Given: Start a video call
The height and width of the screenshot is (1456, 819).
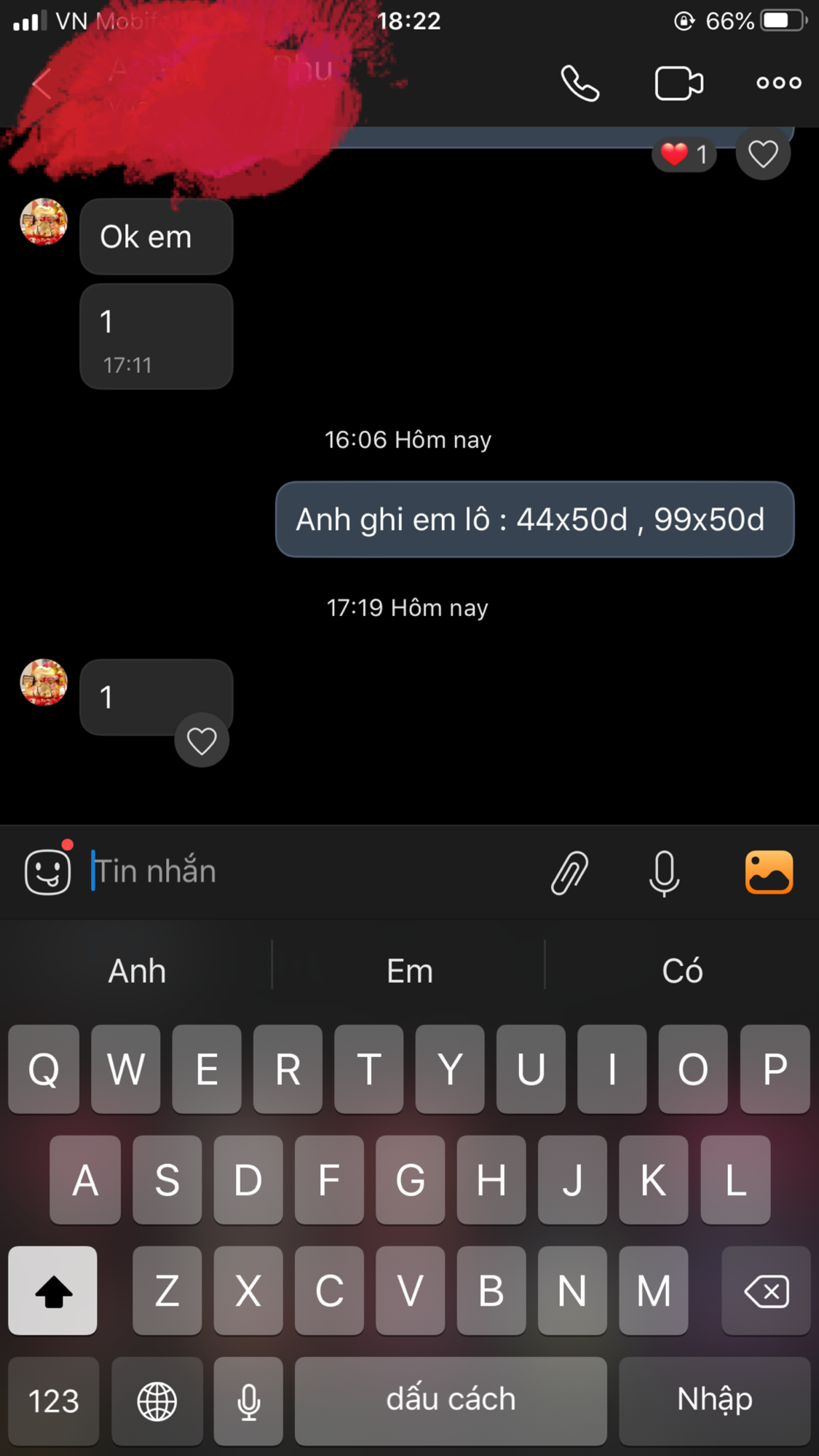Looking at the screenshot, I should coord(678,83).
